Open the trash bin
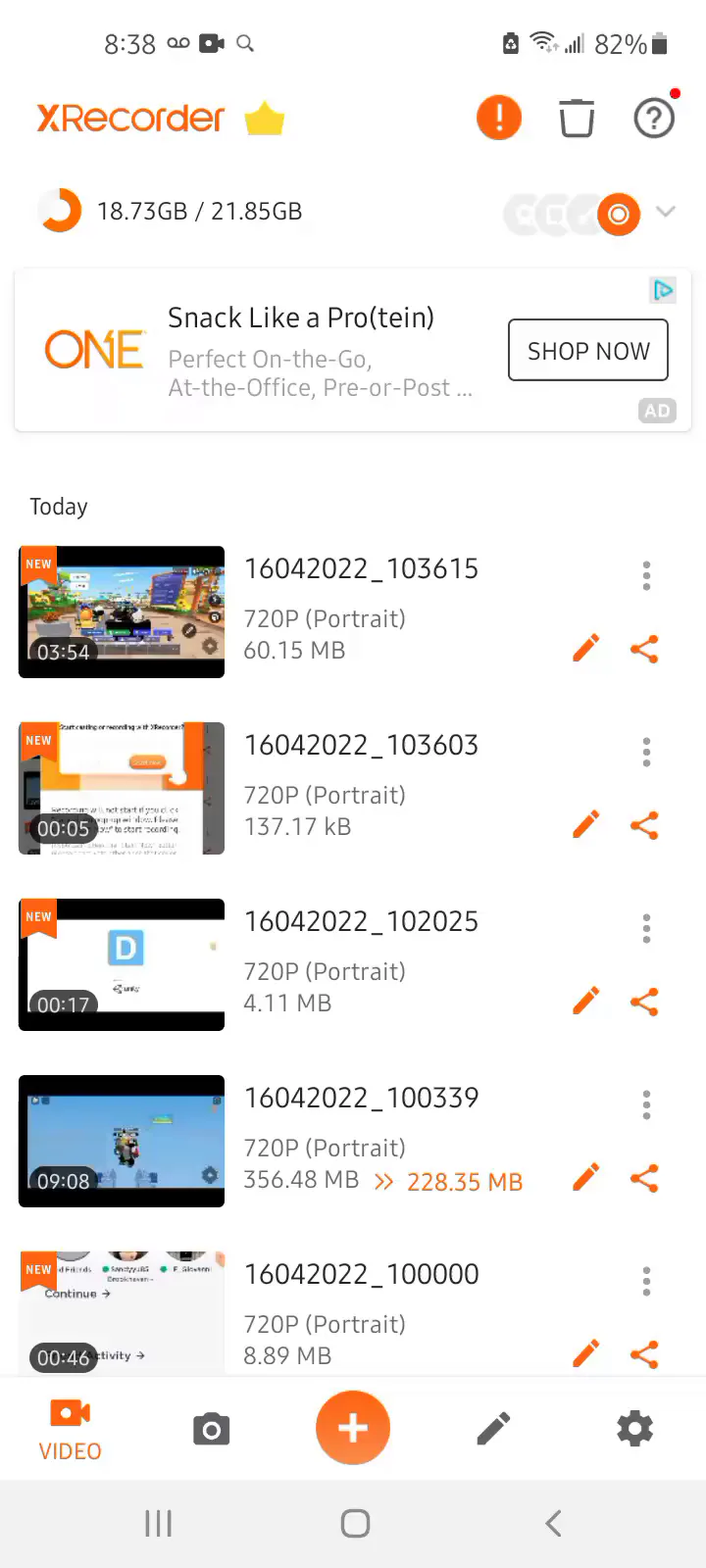The image size is (706, 1568). click(577, 119)
